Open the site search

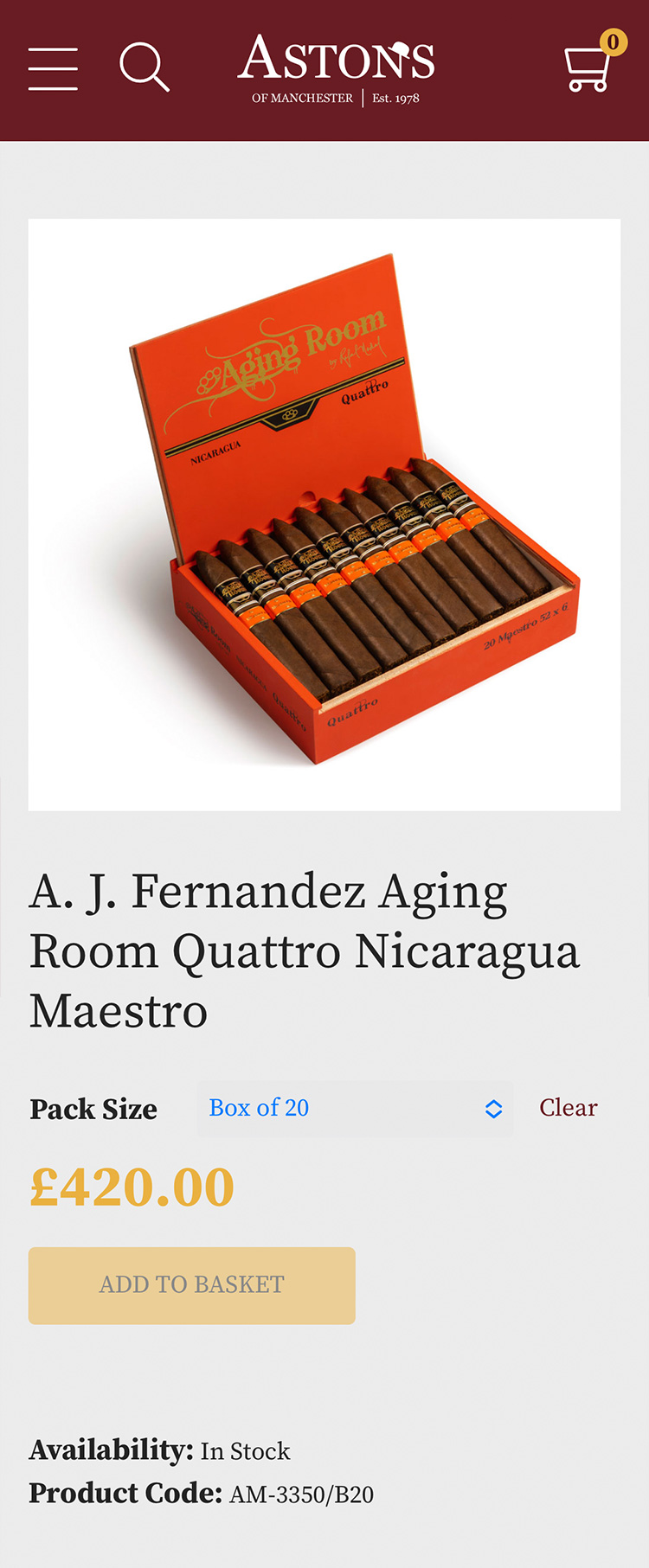click(144, 67)
